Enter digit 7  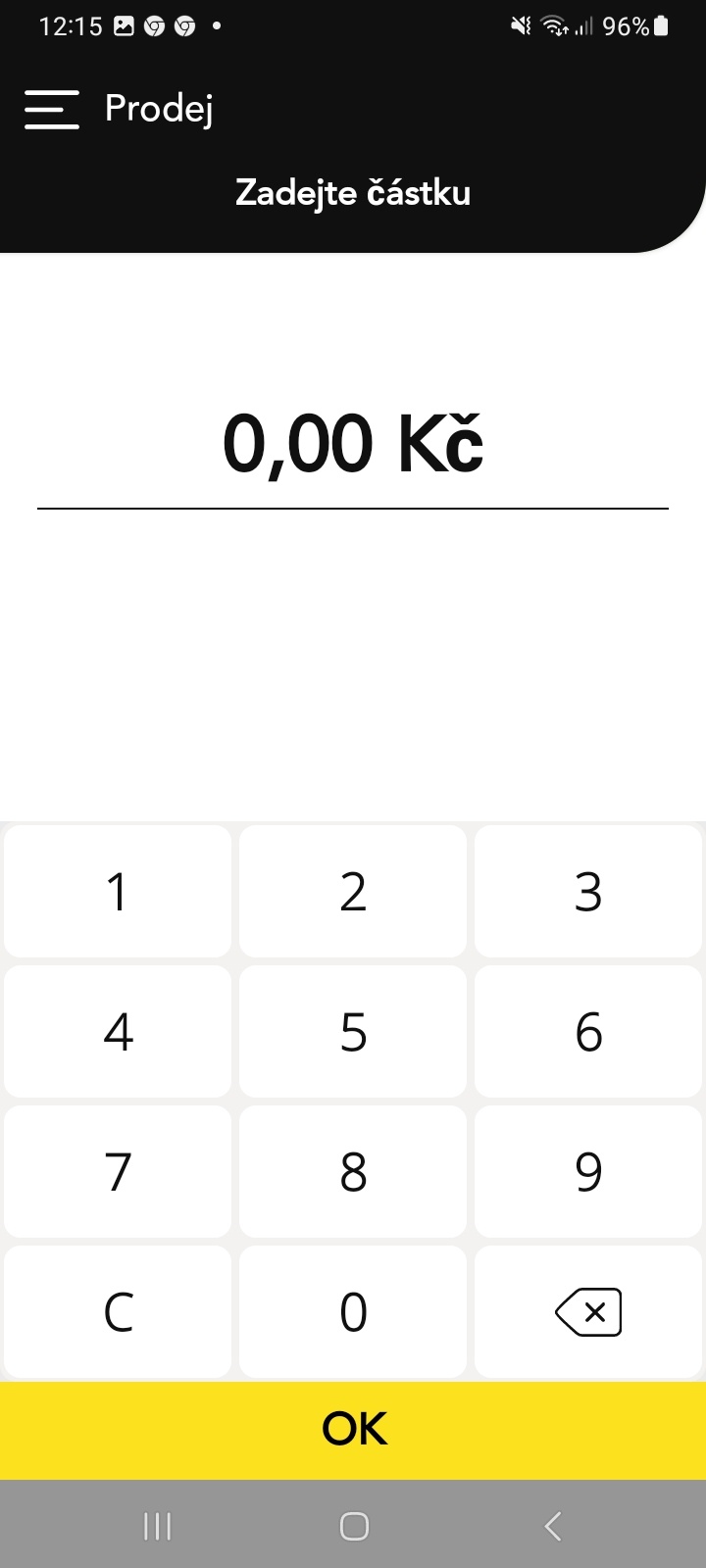point(118,1171)
